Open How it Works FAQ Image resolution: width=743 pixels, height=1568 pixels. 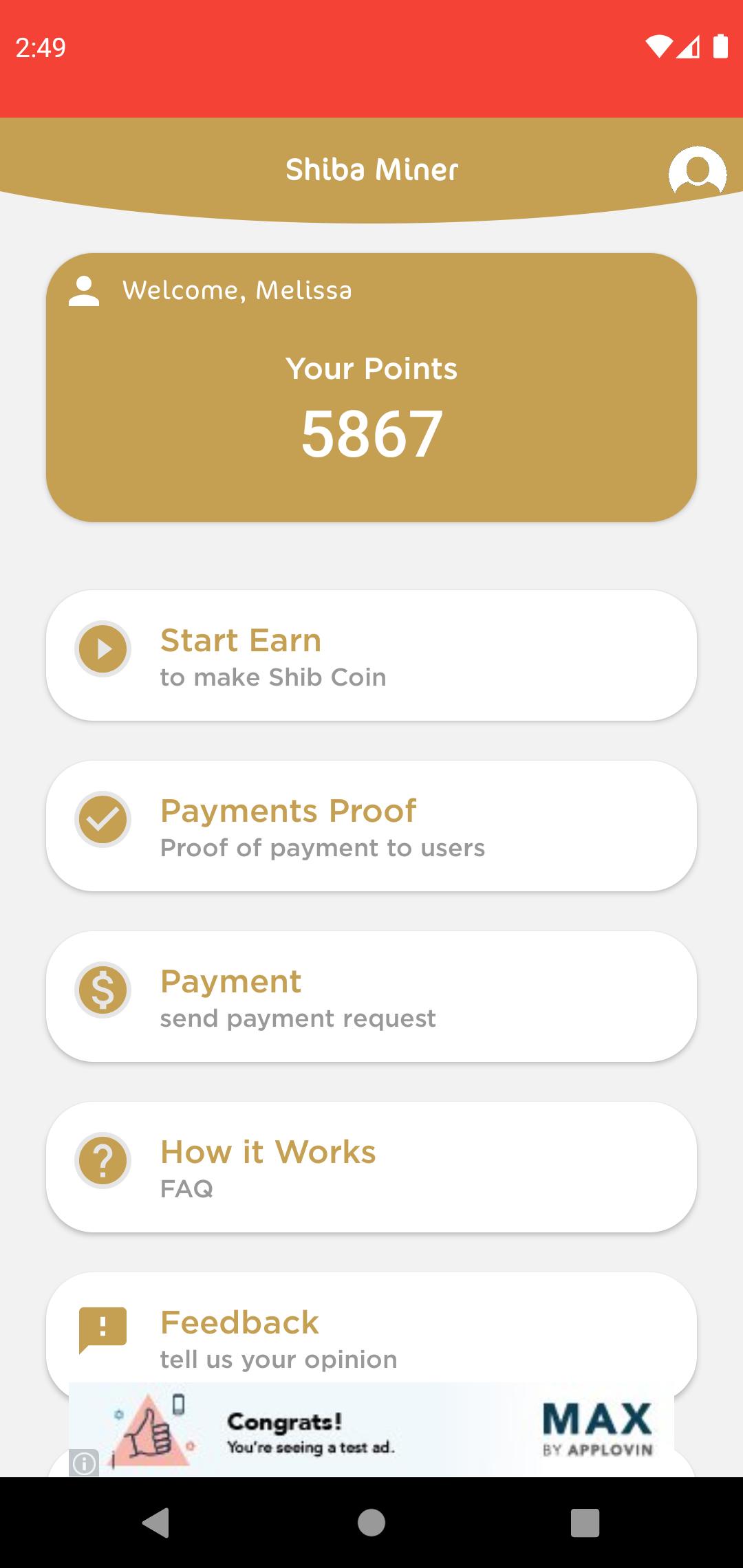point(371,1167)
